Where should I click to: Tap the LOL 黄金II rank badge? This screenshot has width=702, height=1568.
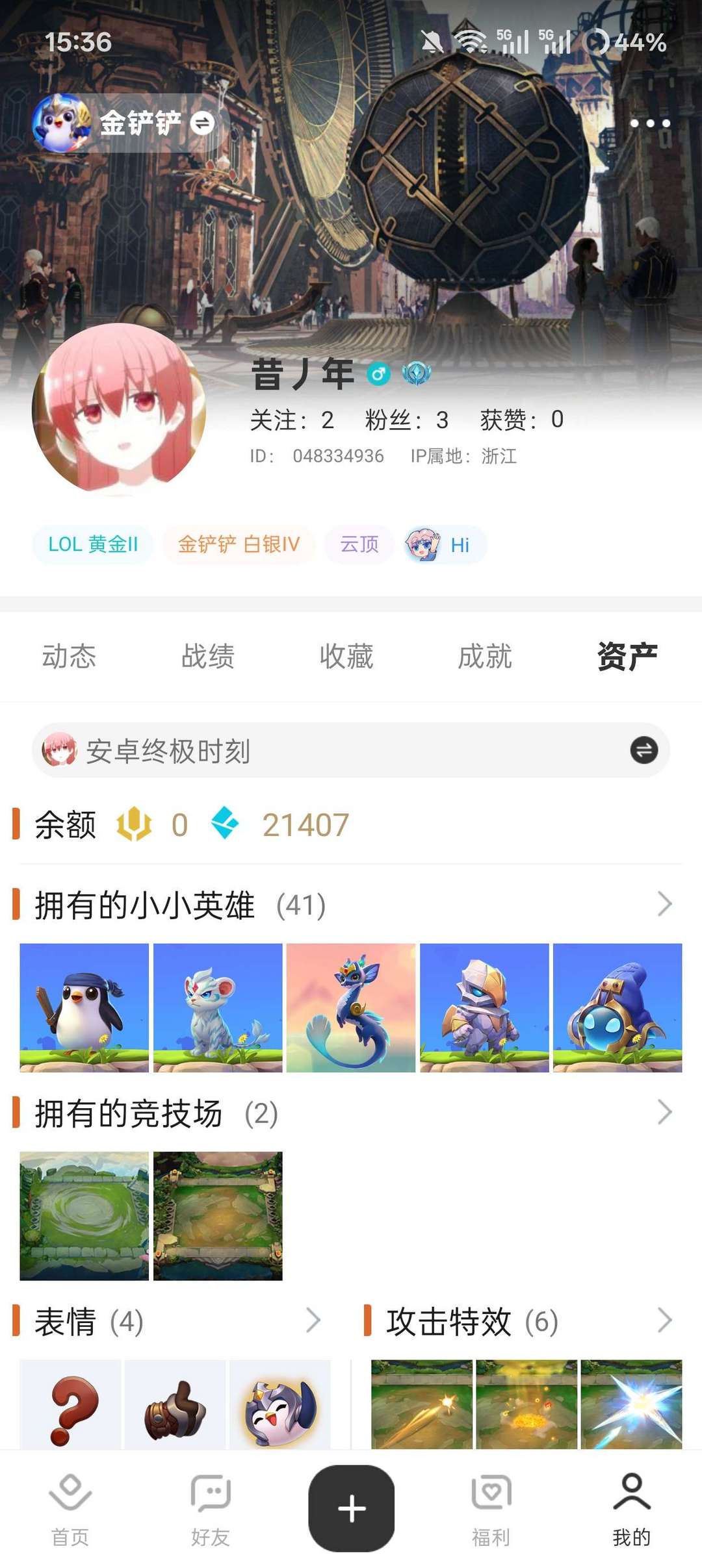pyautogui.click(x=92, y=545)
